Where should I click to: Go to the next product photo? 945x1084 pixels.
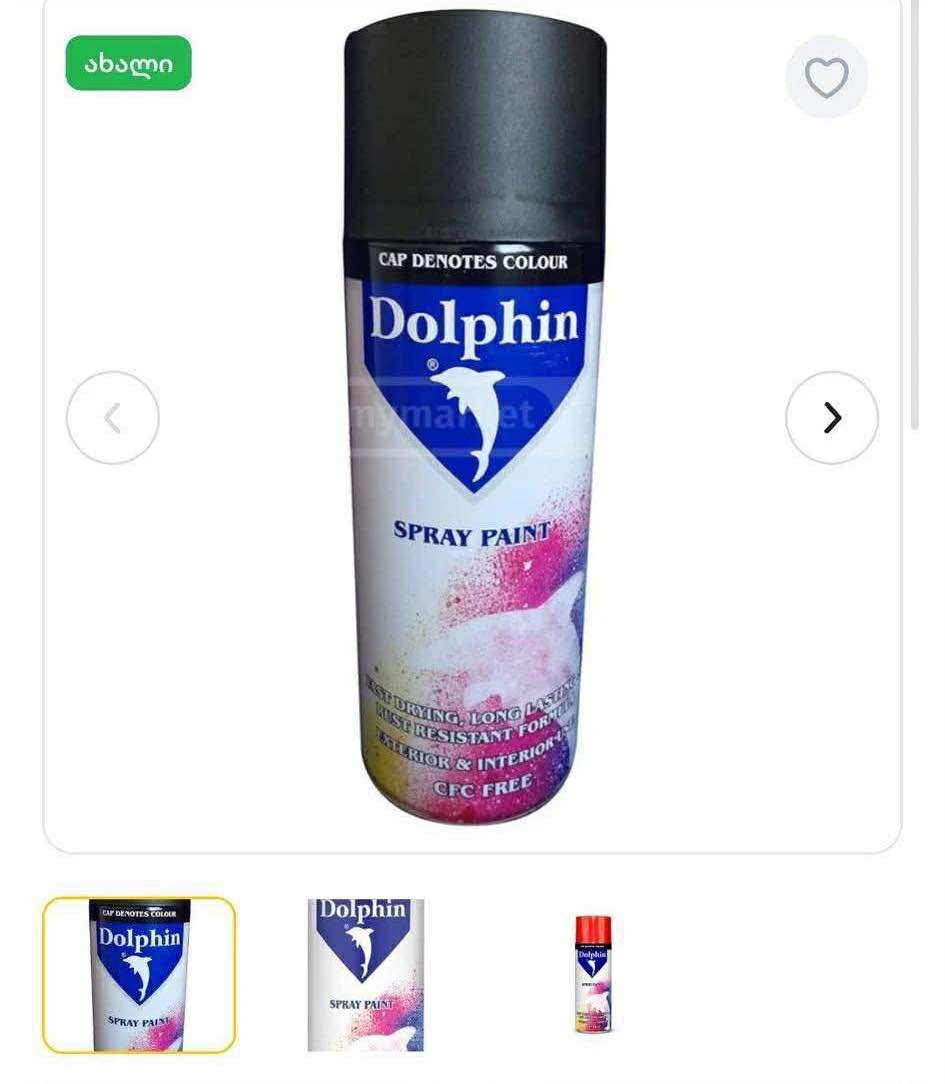pyautogui.click(x=831, y=418)
